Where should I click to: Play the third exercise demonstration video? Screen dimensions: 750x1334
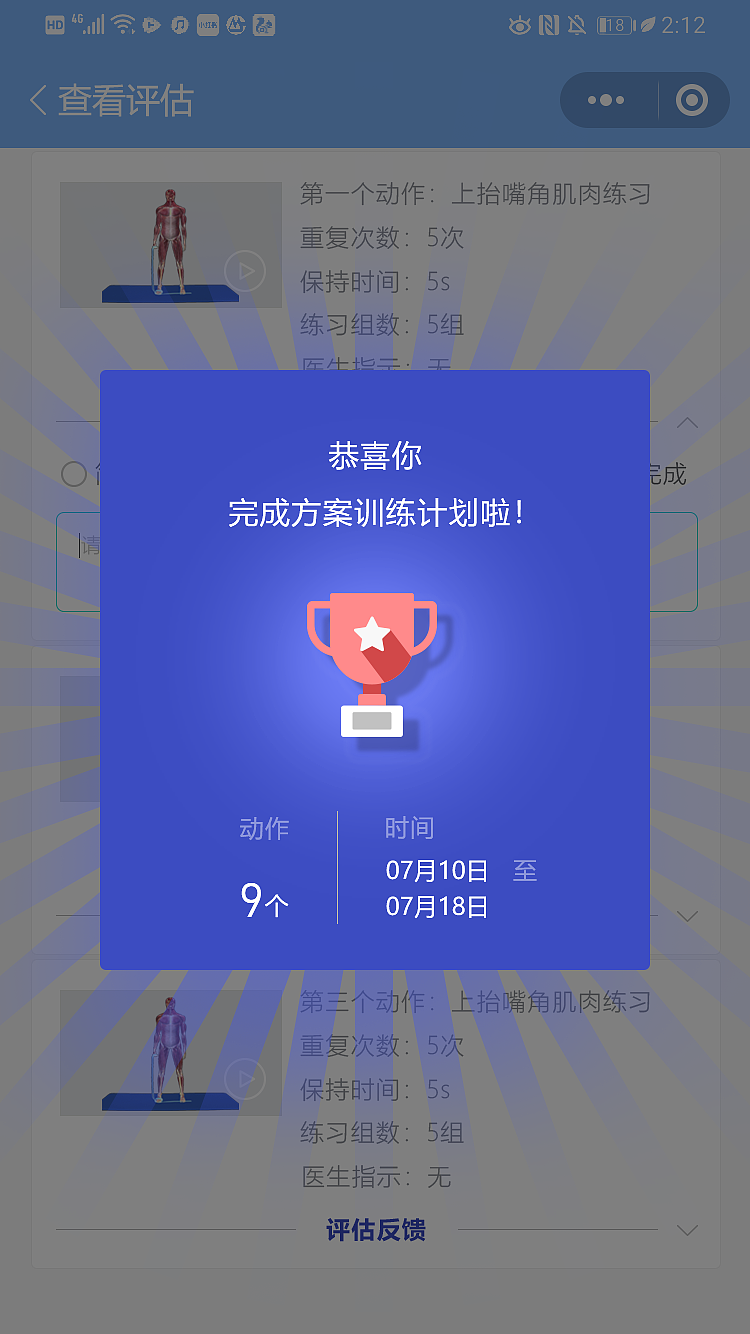pyautogui.click(x=245, y=1079)
